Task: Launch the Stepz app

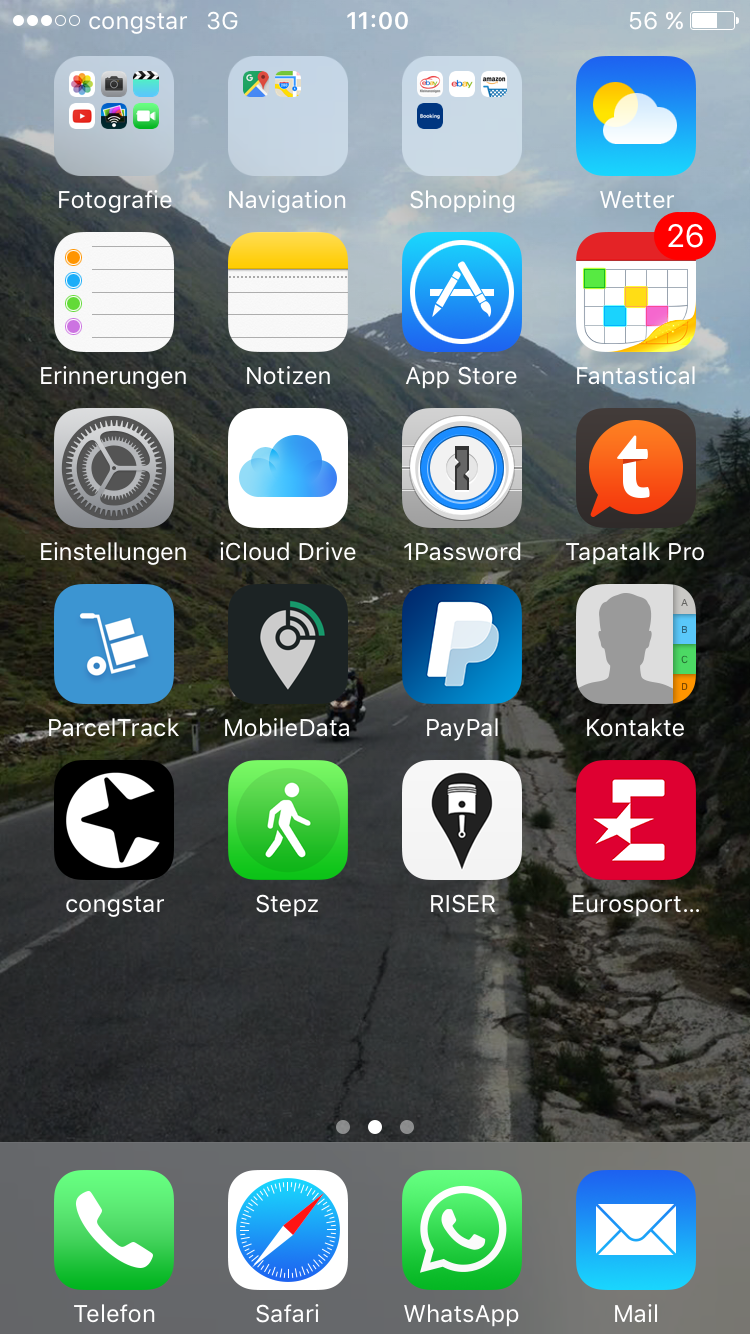Action: (x=288, y=820)
